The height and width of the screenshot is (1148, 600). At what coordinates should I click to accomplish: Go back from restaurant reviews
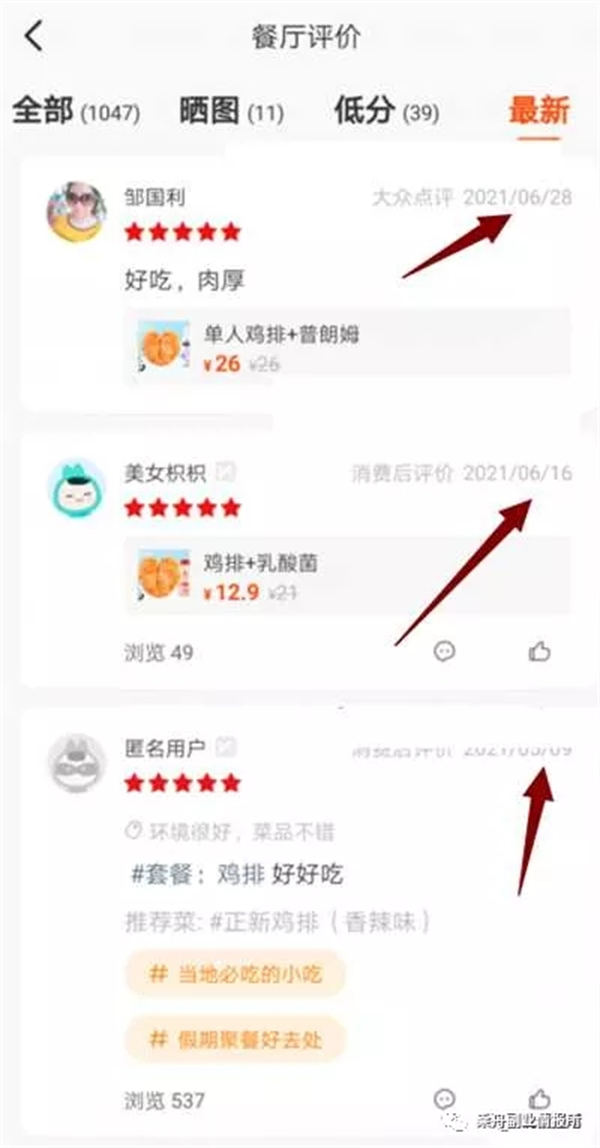35,38
